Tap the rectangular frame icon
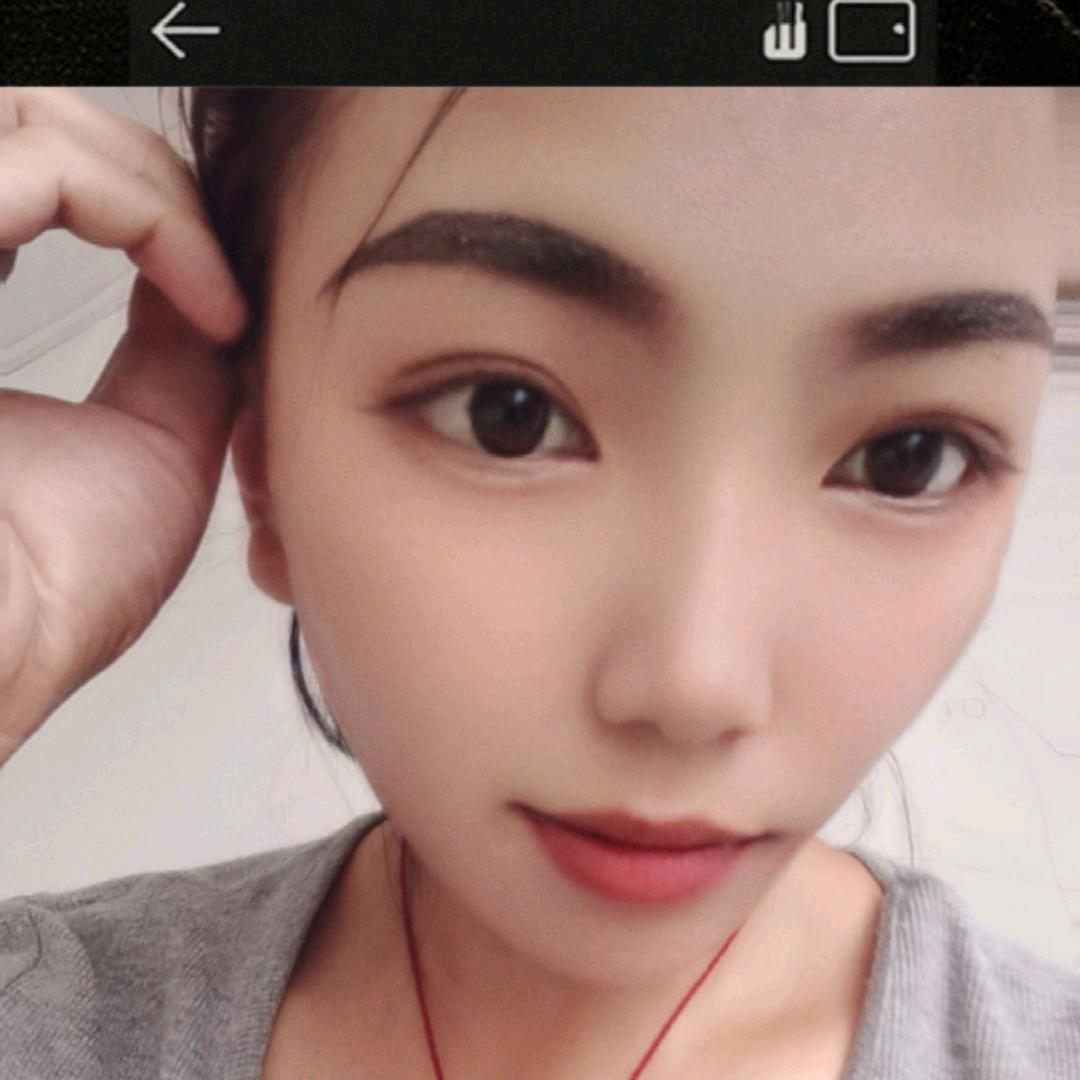The height and width of the screenshot is (1080, 1080). point(871,31)
